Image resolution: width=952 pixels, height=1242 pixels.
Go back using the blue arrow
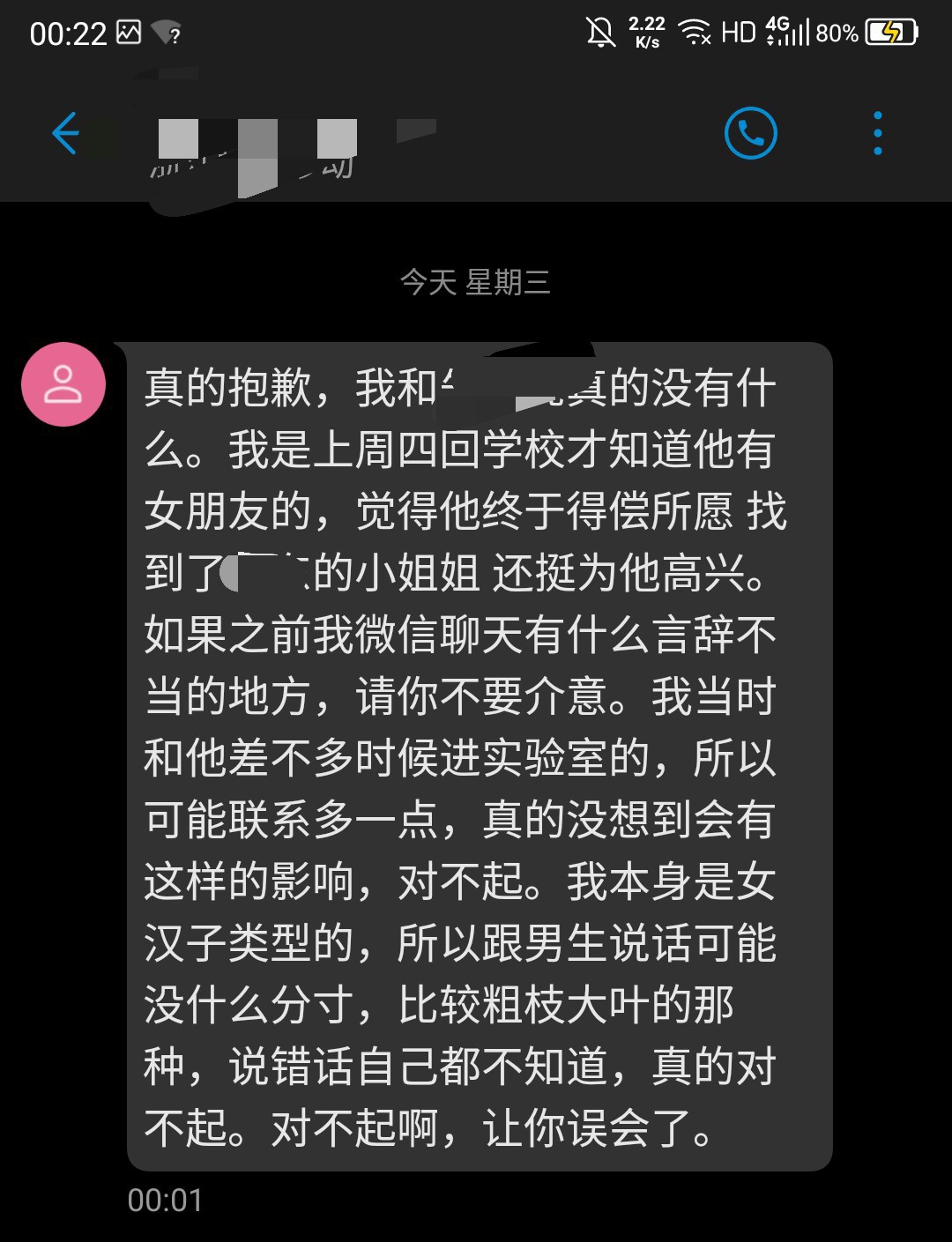66,134
